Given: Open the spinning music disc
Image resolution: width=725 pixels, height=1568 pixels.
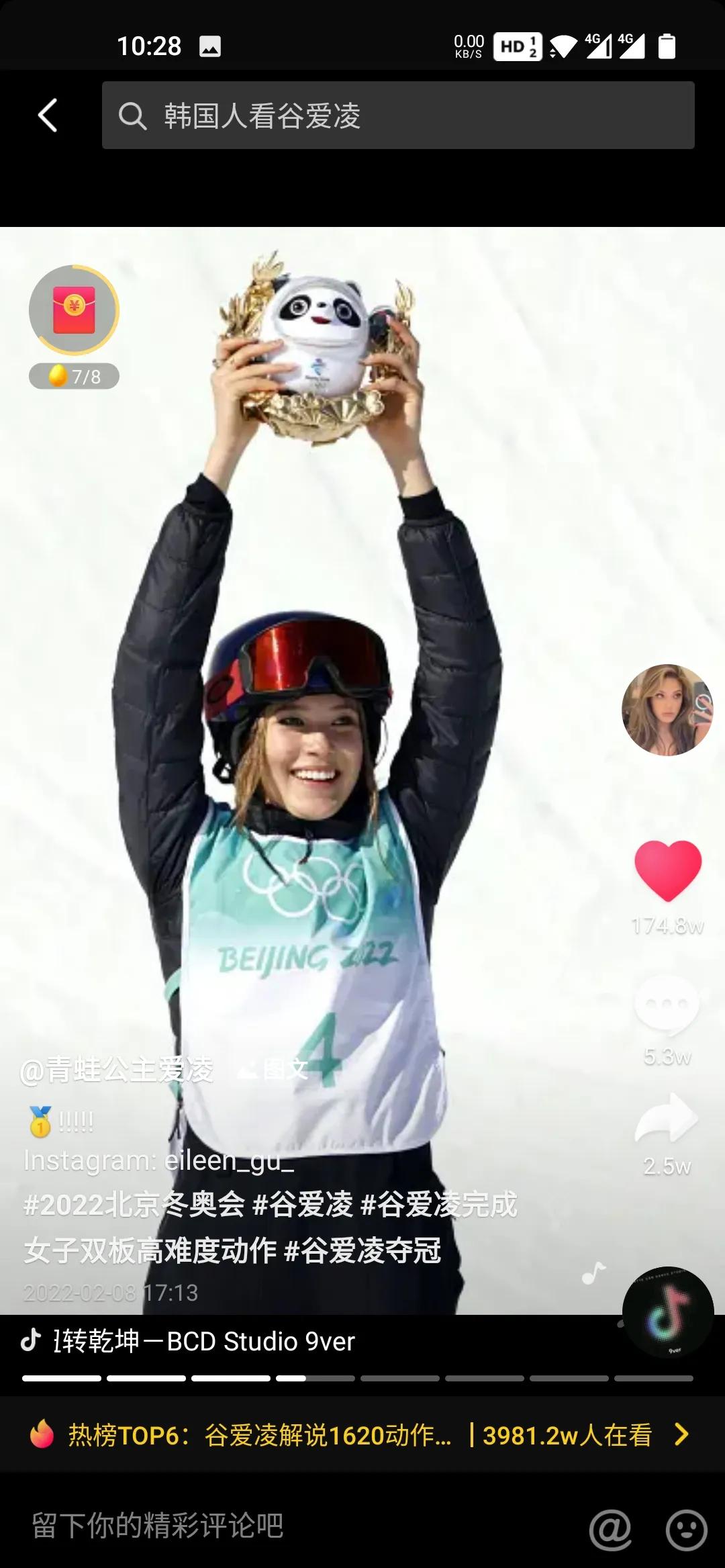Looking at the screenshot, I should [667, 1312].
